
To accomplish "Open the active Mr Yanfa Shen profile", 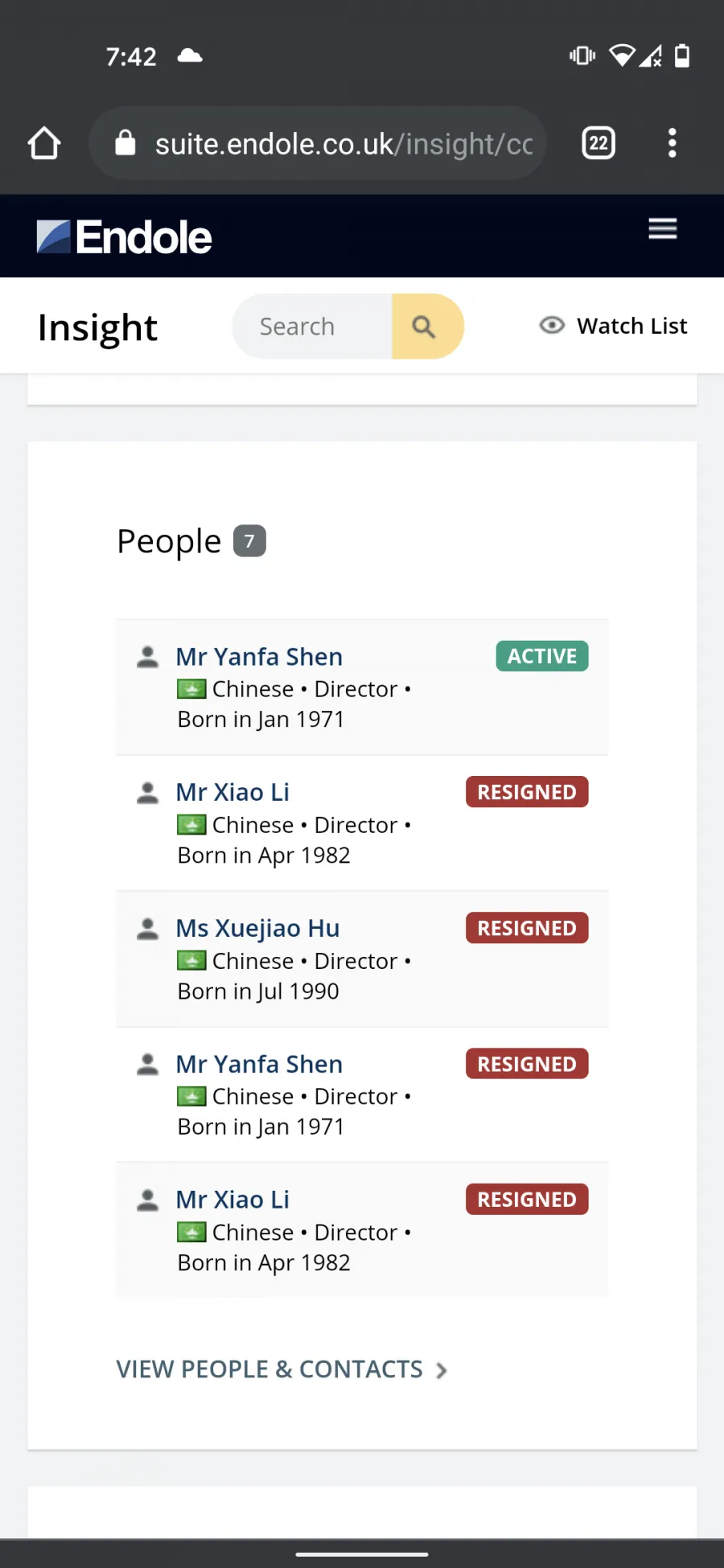I will click(x=259, y=656).
